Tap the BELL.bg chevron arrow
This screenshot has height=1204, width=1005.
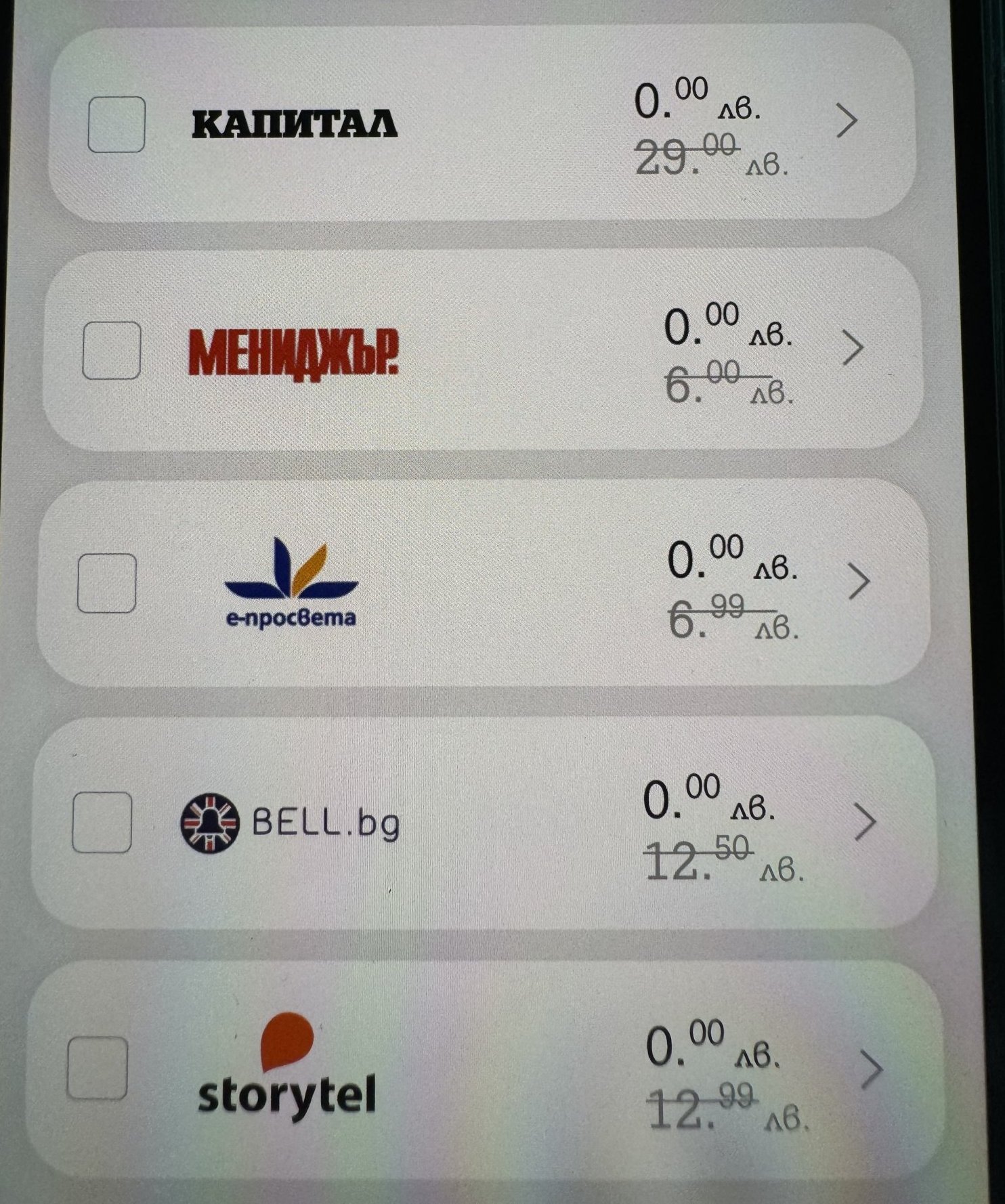(x=865, y=822)
